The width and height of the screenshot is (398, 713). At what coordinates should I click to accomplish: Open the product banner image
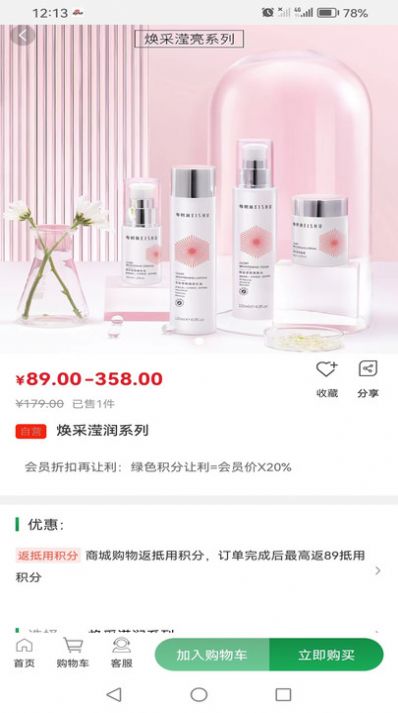point(199,189)
